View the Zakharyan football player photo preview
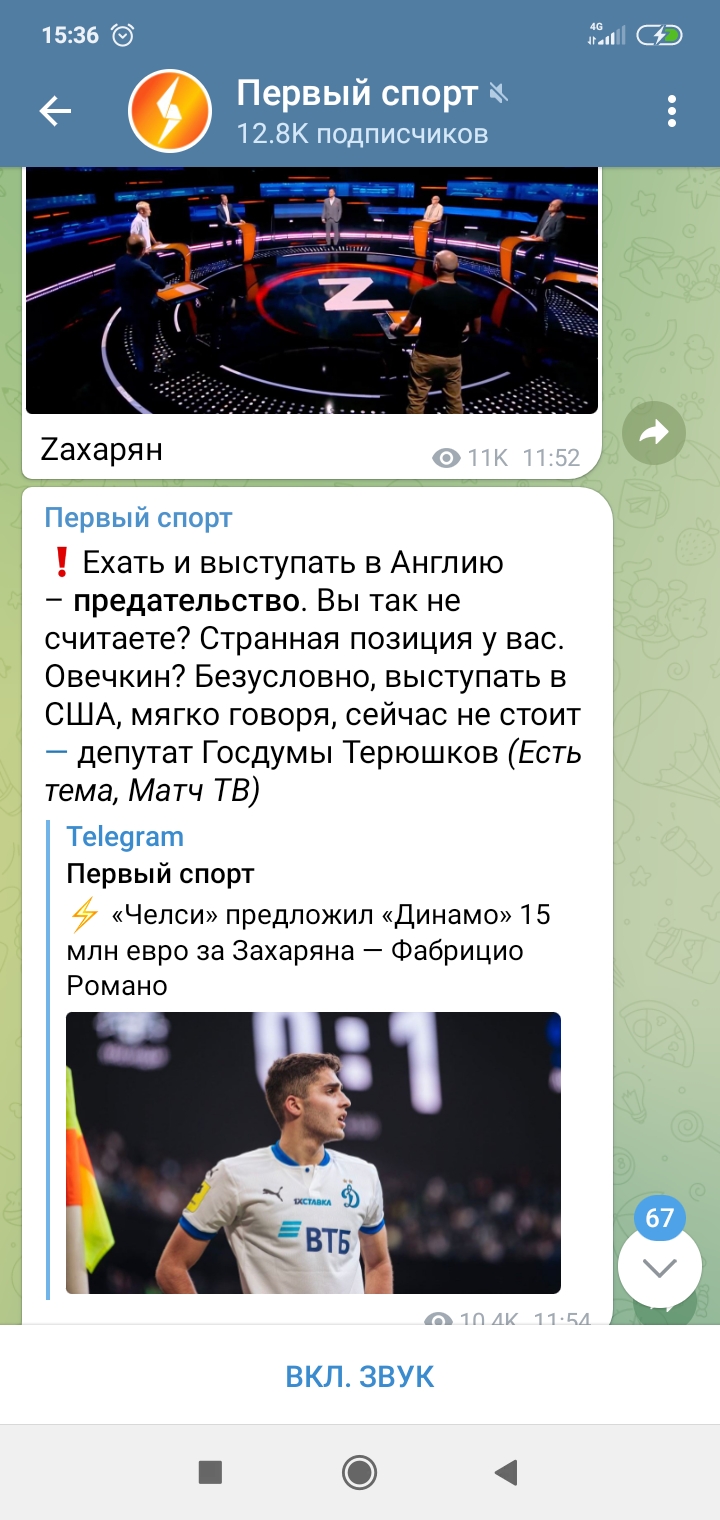 point(313,1152)
